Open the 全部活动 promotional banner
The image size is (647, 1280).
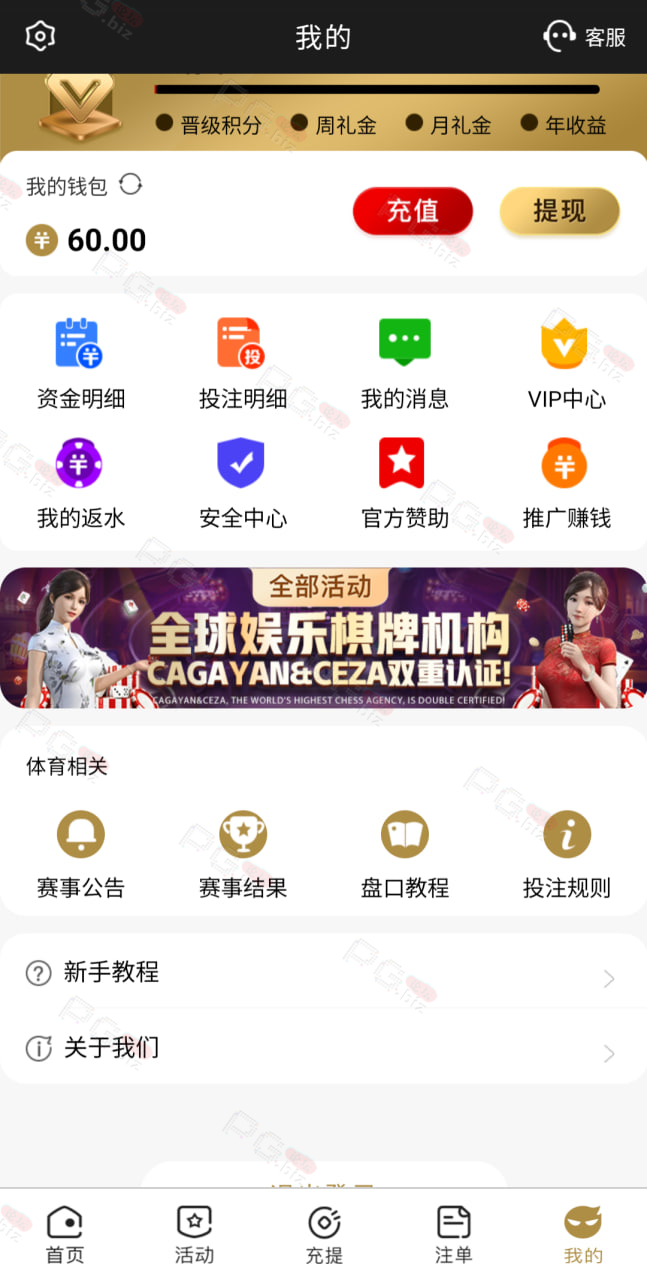pos(323,638)
